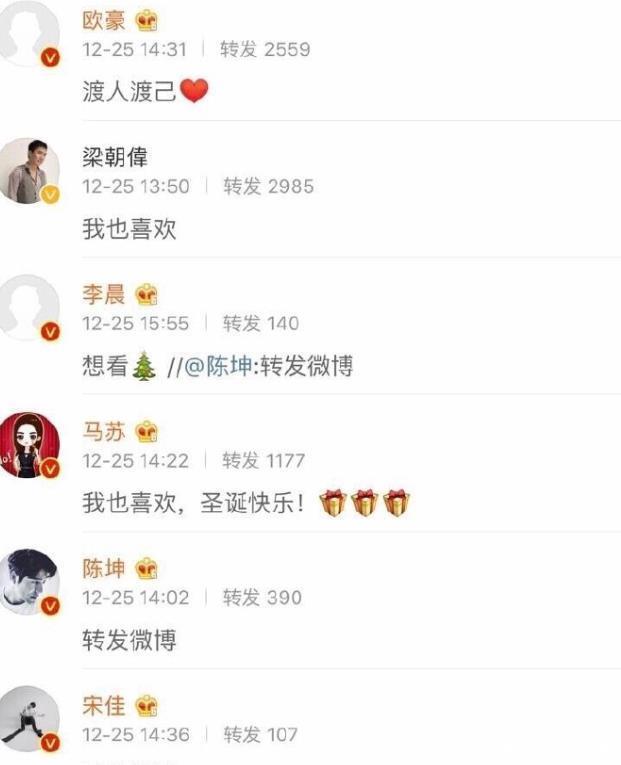This screenshot has height=765, width=621.
Task: Open 宋佳's profile from her username
Action: [x=103, y=706]
